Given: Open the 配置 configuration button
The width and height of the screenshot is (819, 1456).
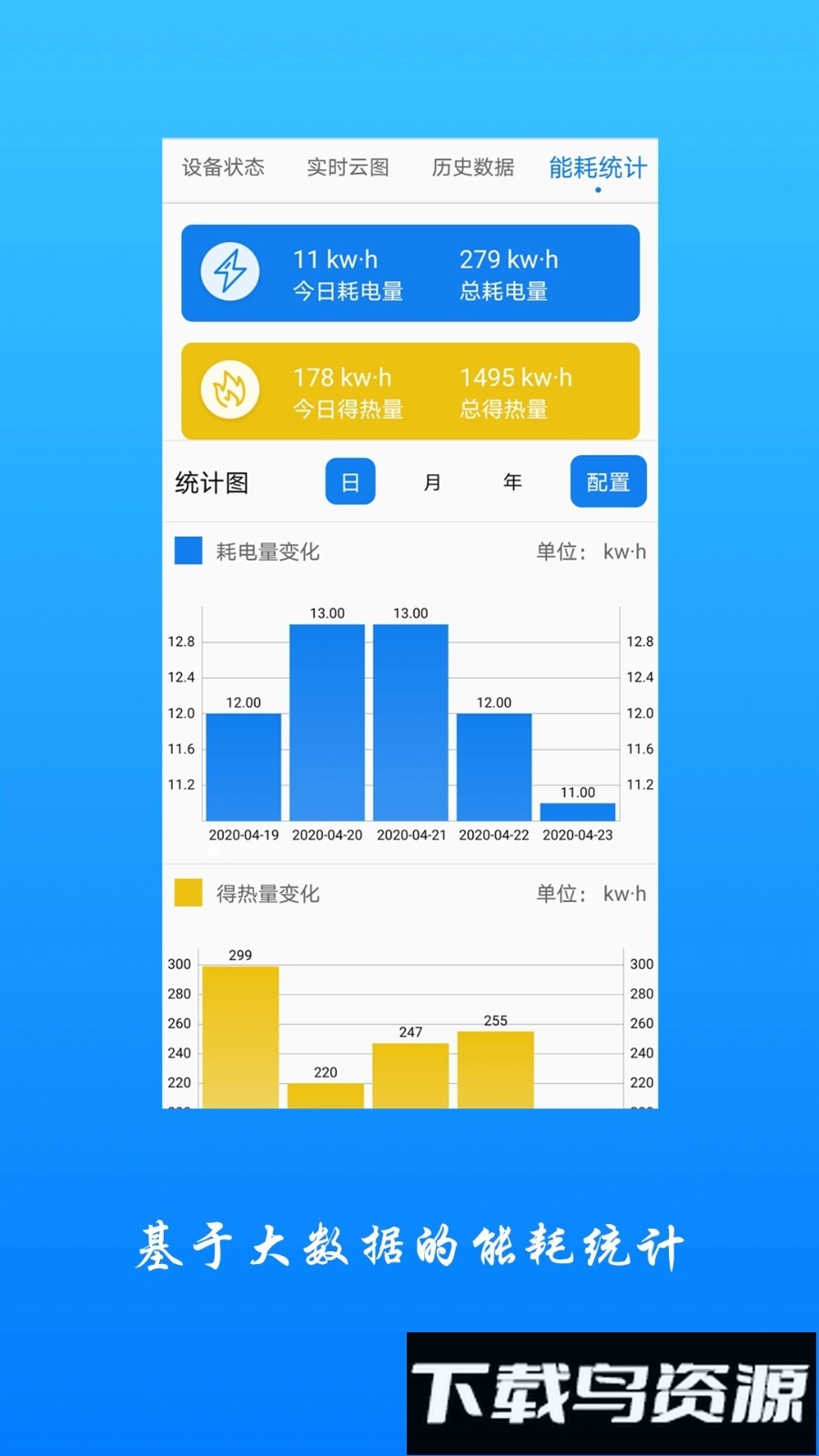Looking at the screenshot, I should 608,481.
